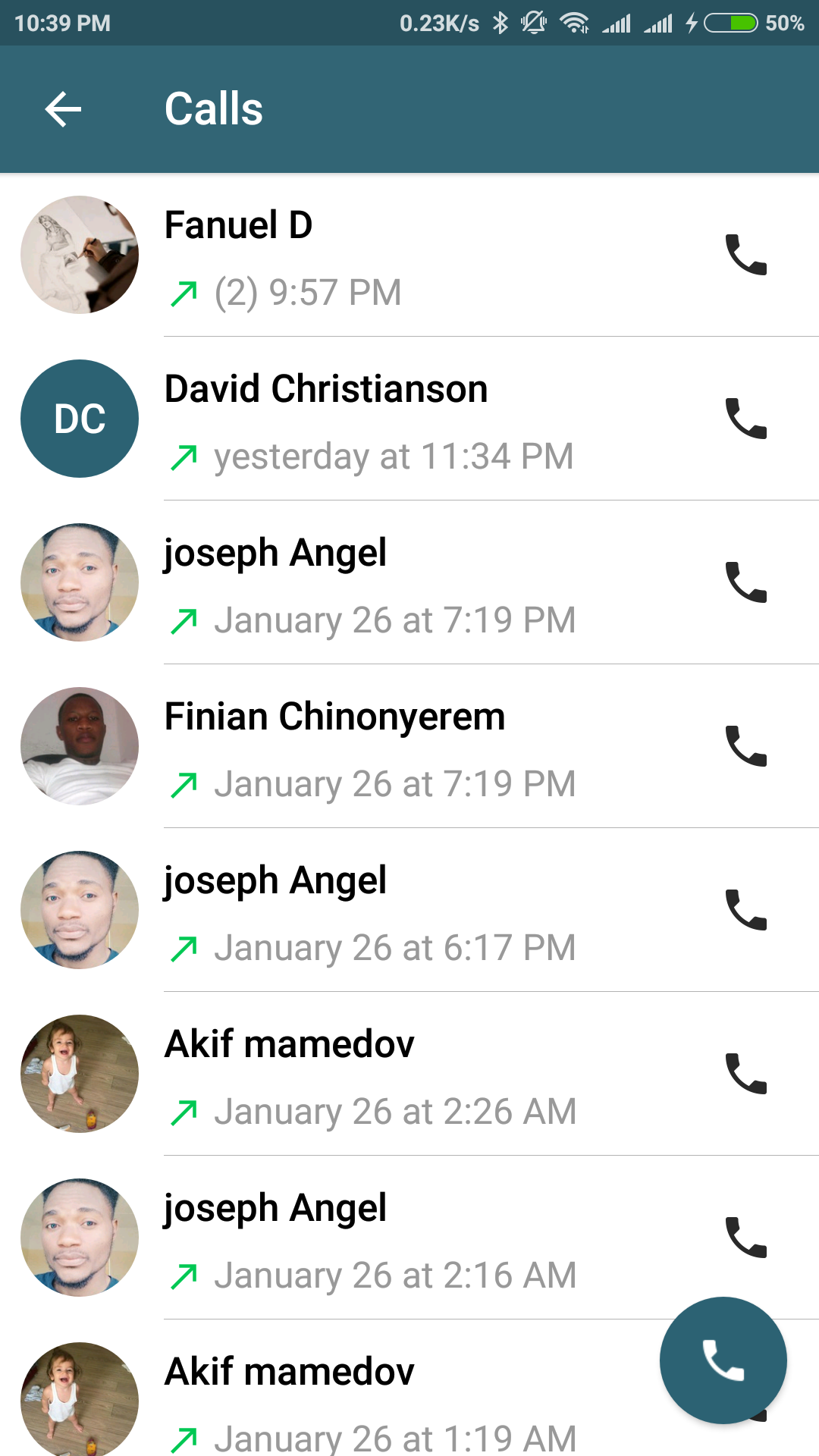Tap the DC avatar for David Christianson
The height and width of the screenshot is (1456, 819).
pyautogui.click(x=80, y=419)
